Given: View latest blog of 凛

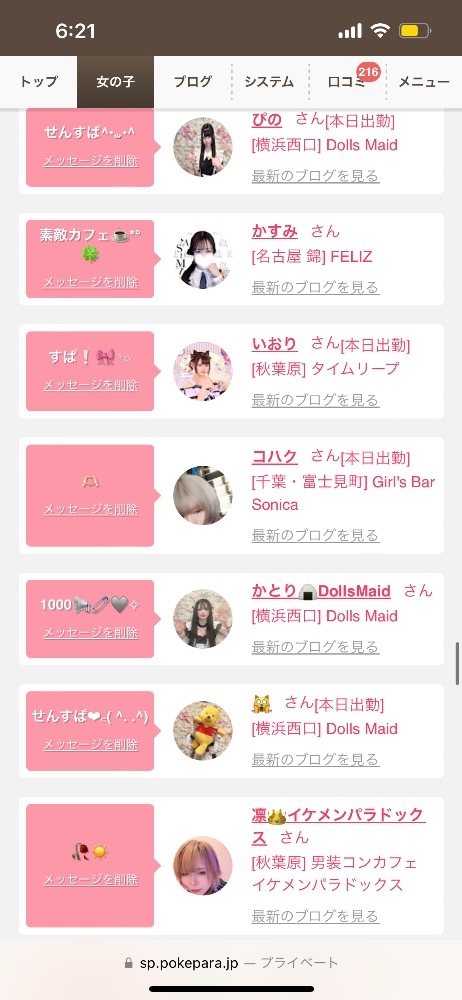Looking at the screenshot, I should tap(315, 916).
